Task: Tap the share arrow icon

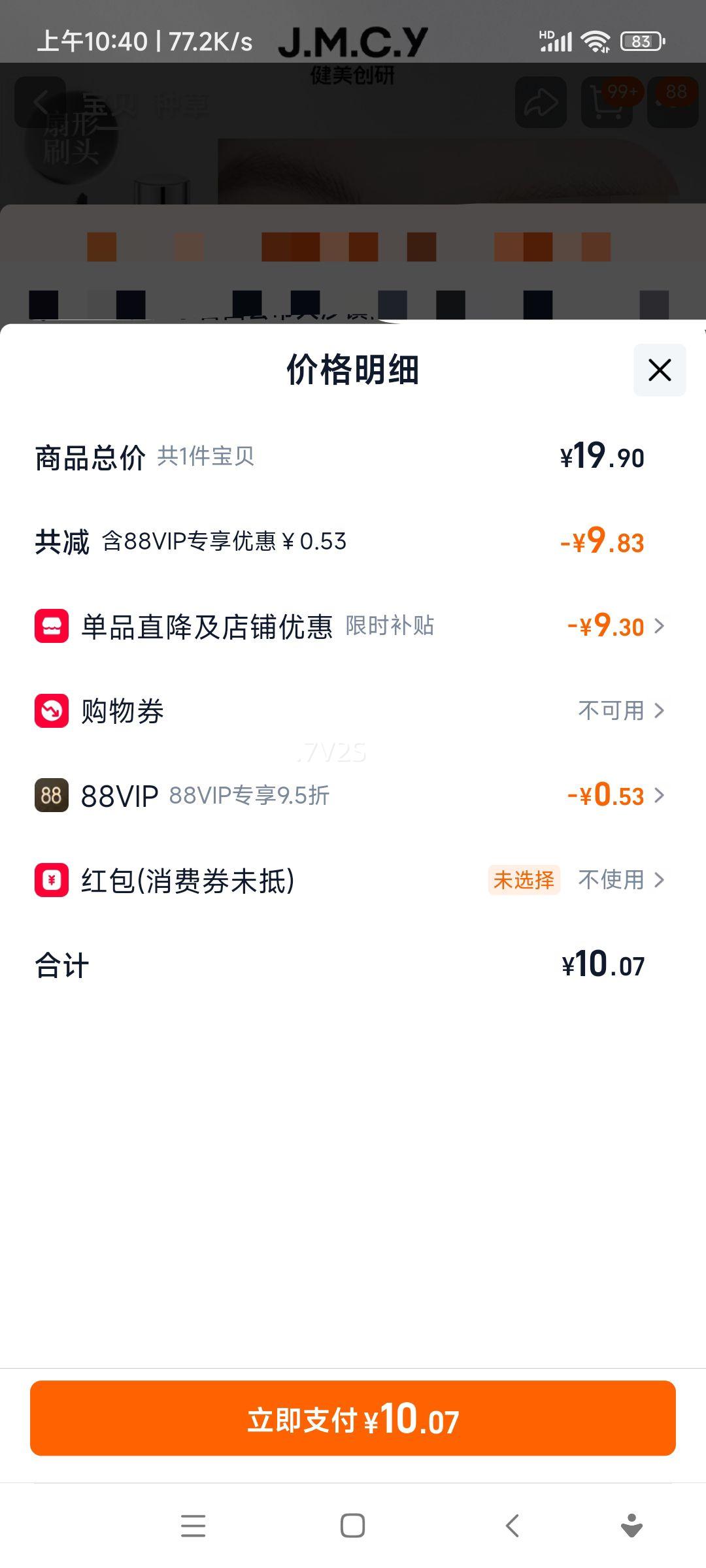Action: click(x=541, y=101)
